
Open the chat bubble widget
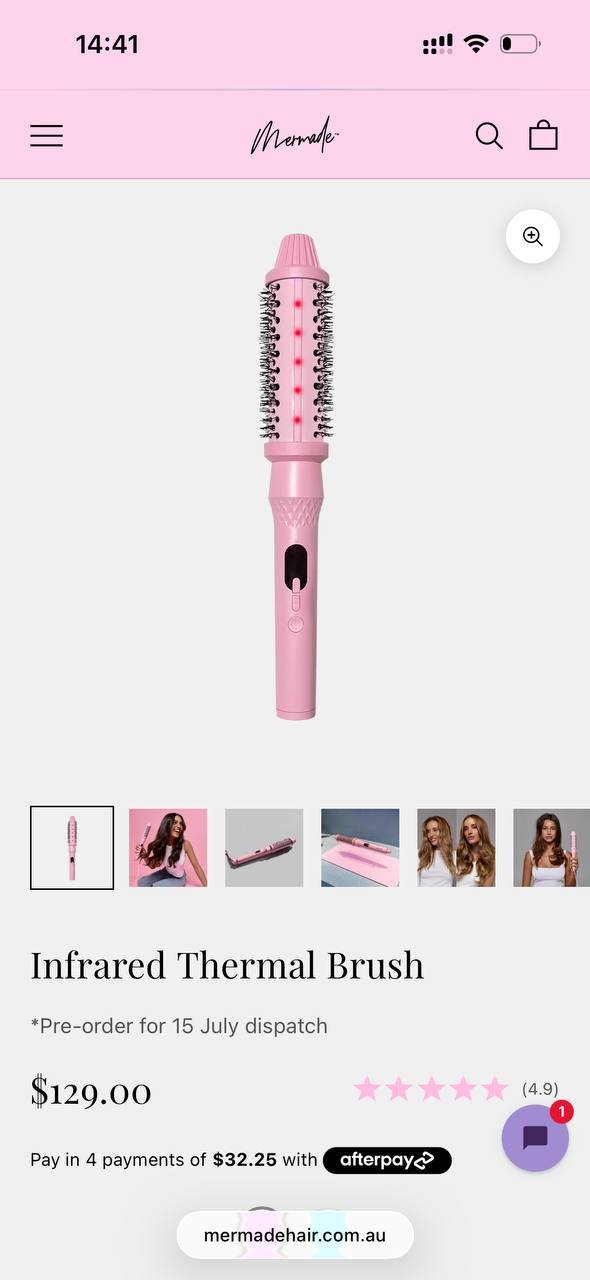point(536,1138)
